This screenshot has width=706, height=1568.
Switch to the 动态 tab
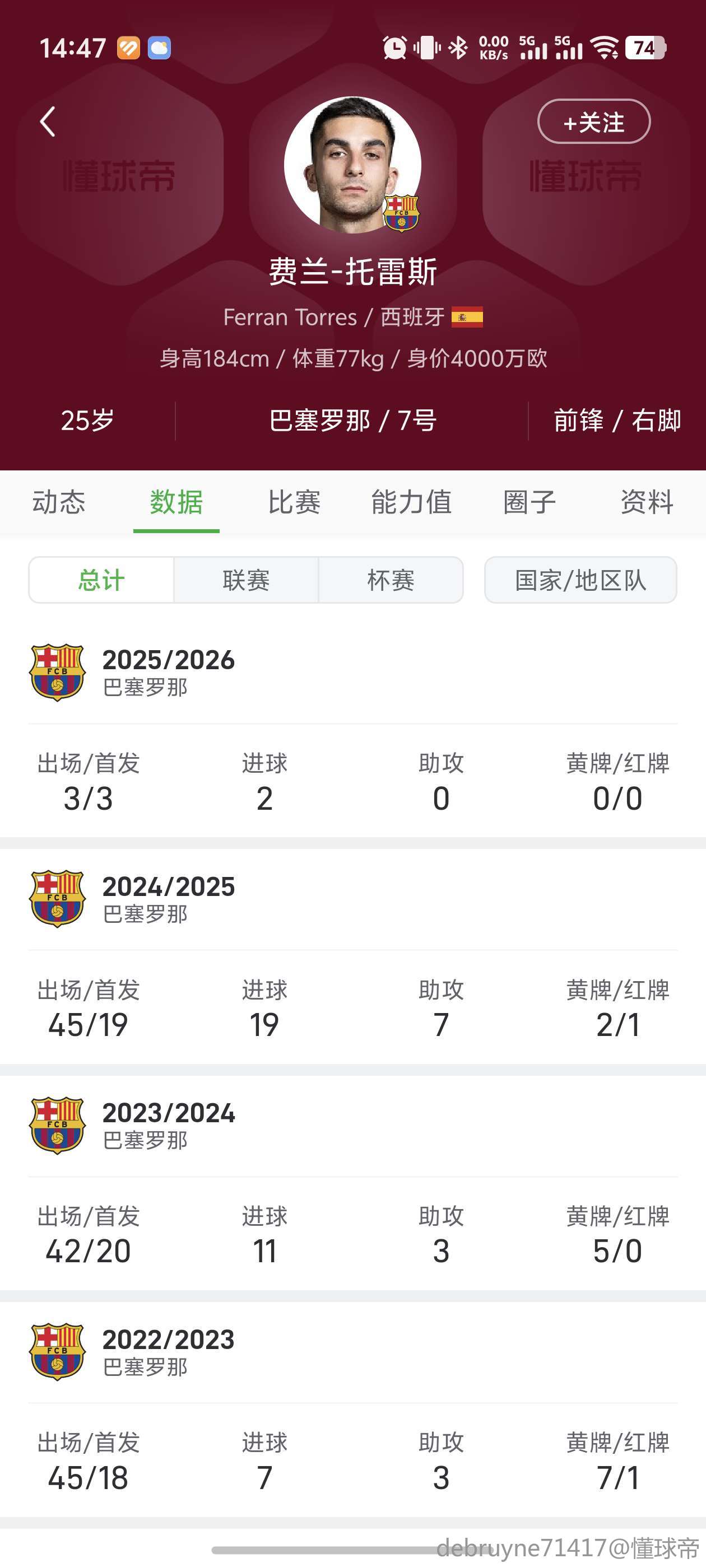tap(58, 502)
